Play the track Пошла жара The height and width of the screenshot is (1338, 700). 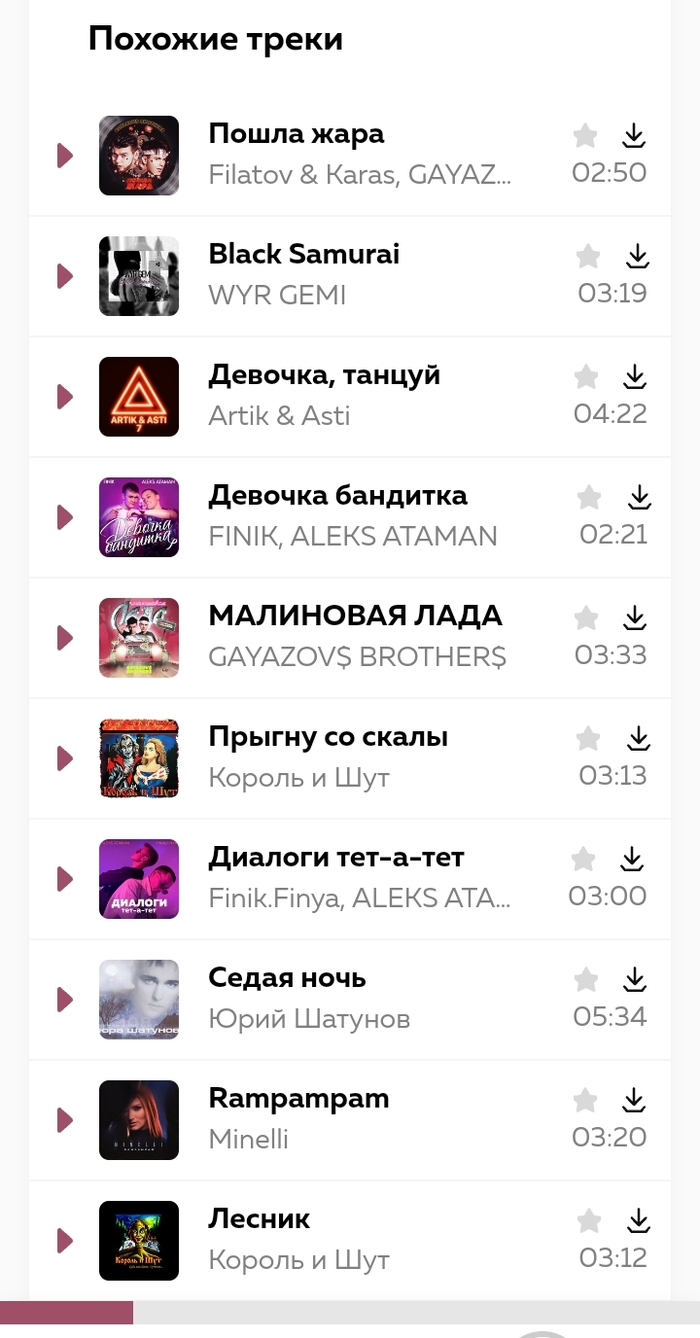(x=65, y=156)
